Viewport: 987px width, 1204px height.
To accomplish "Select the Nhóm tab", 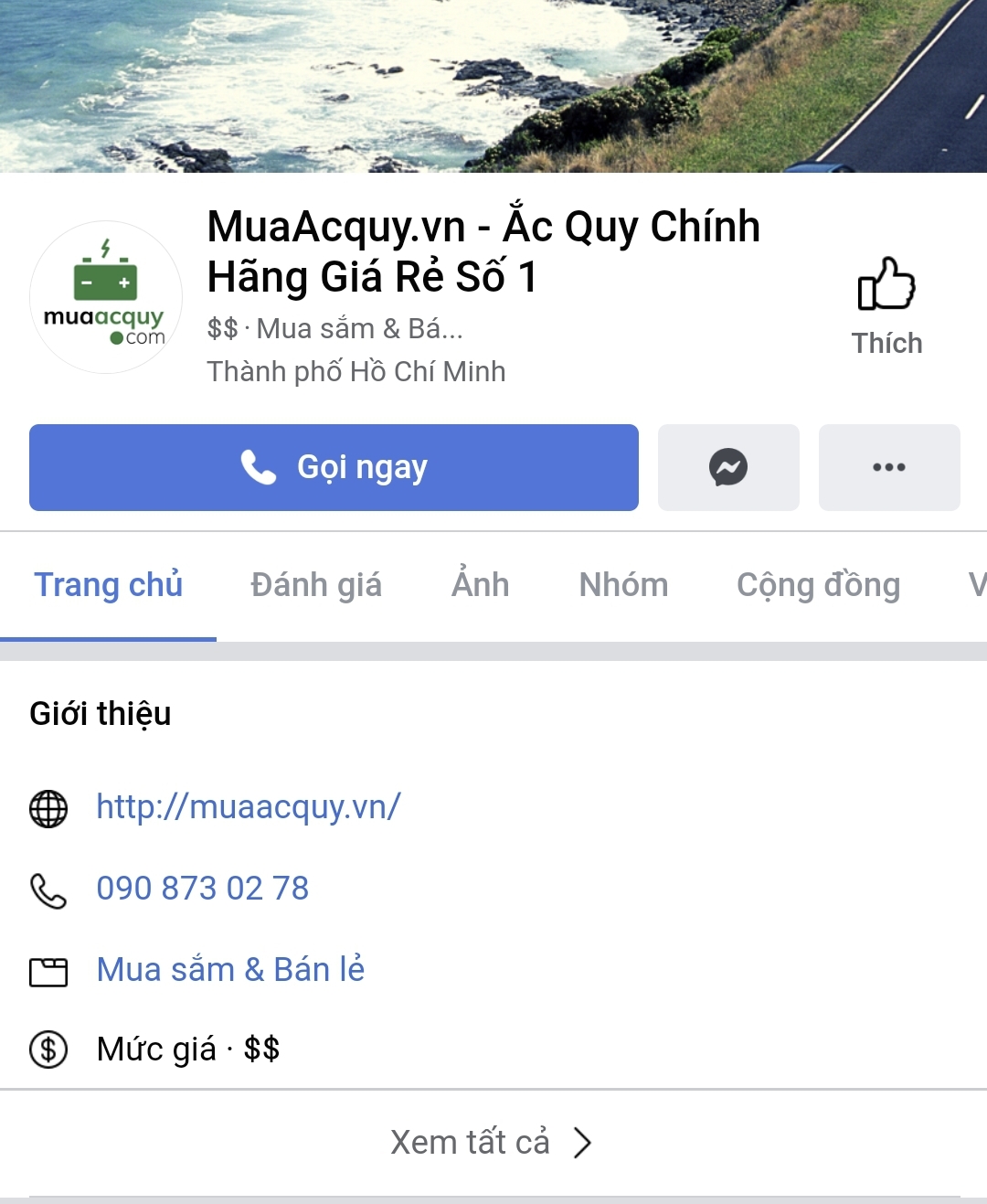I will point(623,584).
